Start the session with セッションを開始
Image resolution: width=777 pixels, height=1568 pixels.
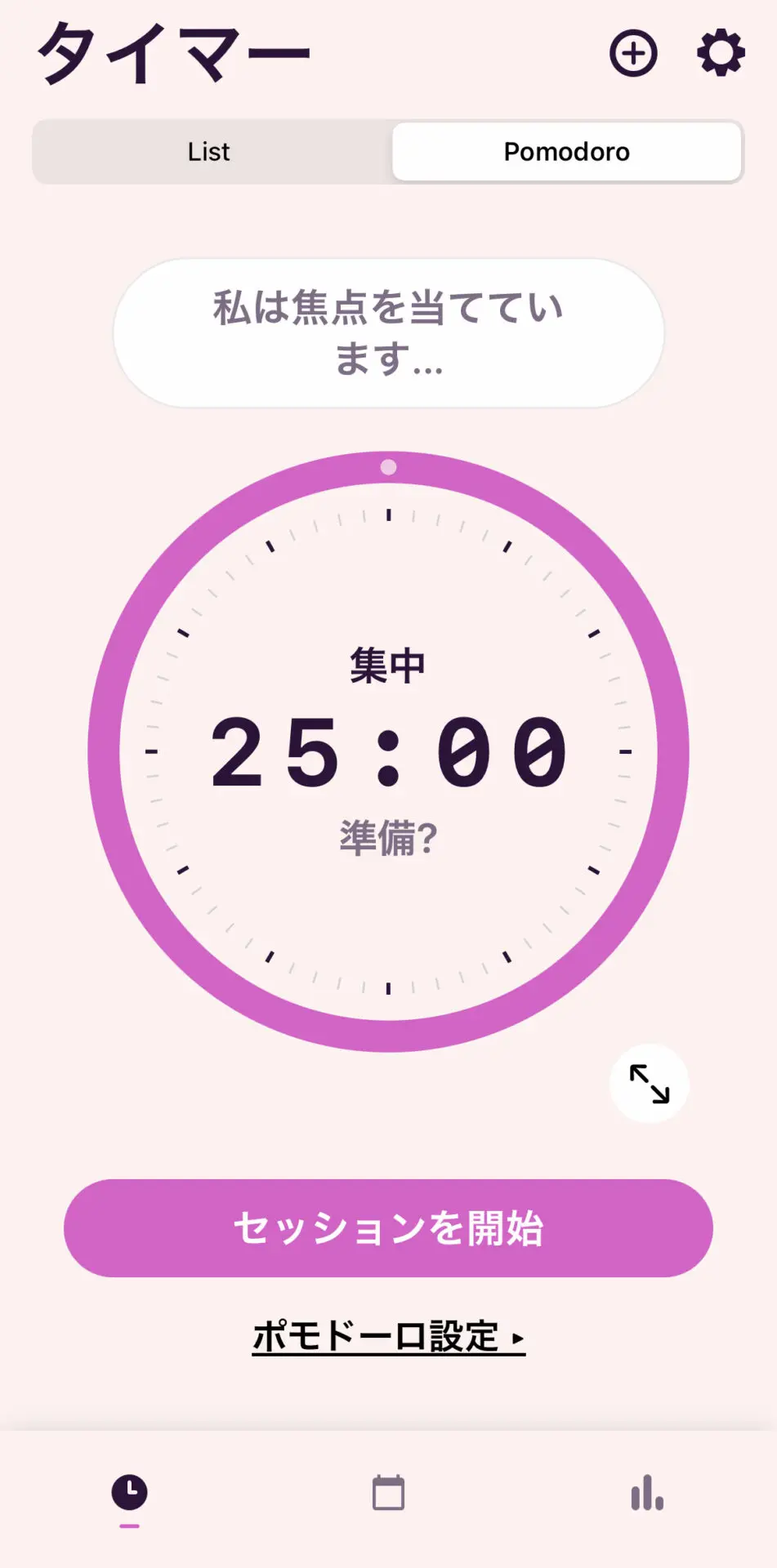point(388,1228)
